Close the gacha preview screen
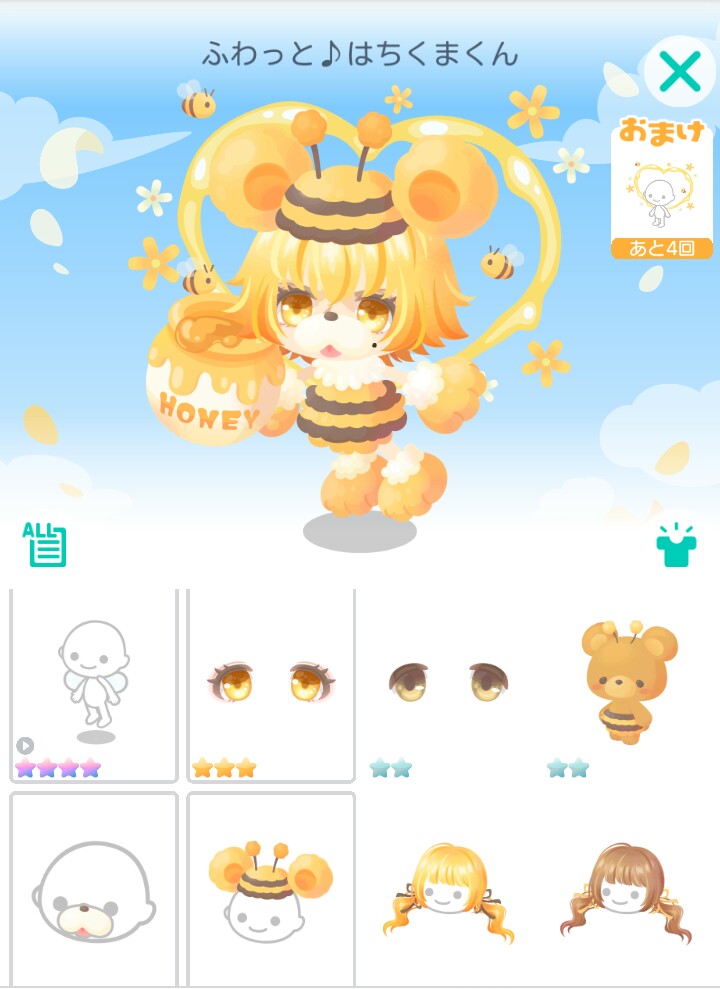Image resolution: width=720 pixels, height=989 pixels. click(679, 72)
